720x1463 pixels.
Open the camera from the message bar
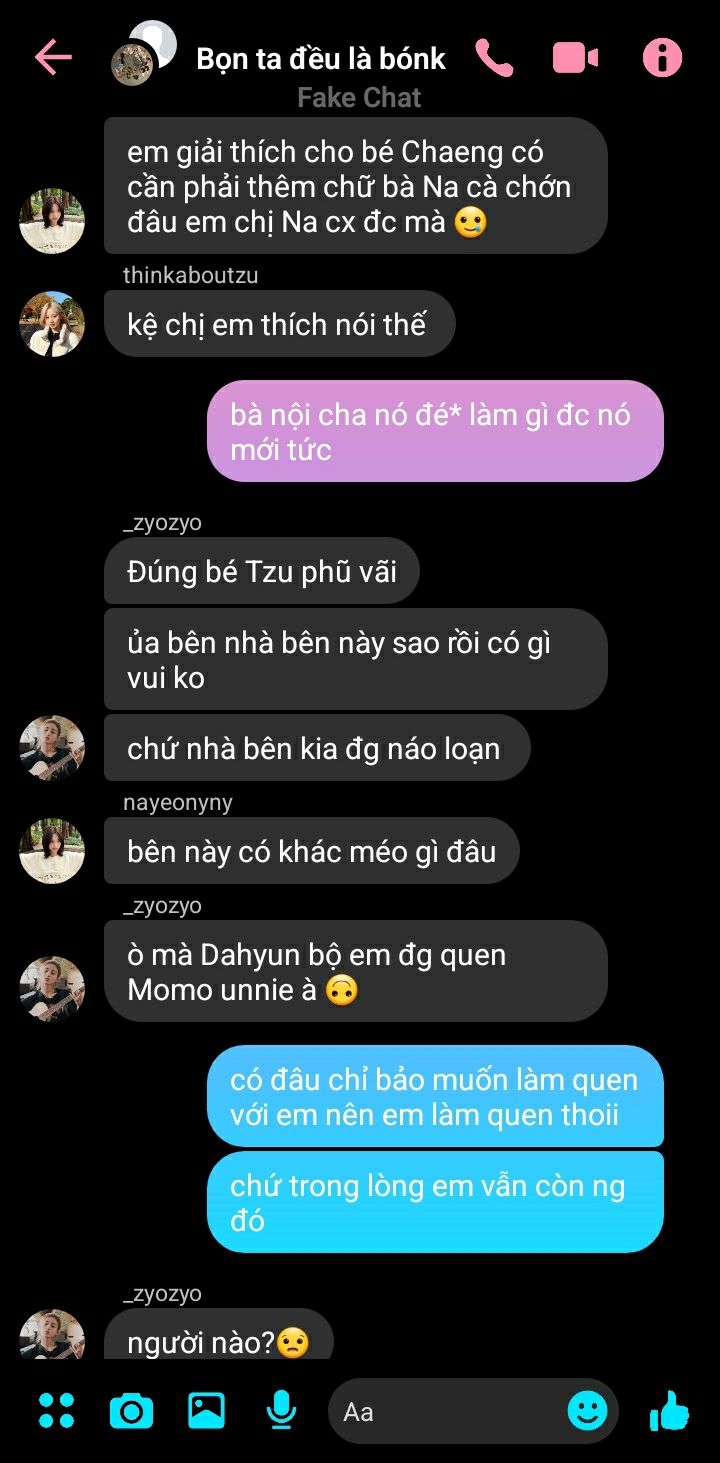tap(131, 1411)
